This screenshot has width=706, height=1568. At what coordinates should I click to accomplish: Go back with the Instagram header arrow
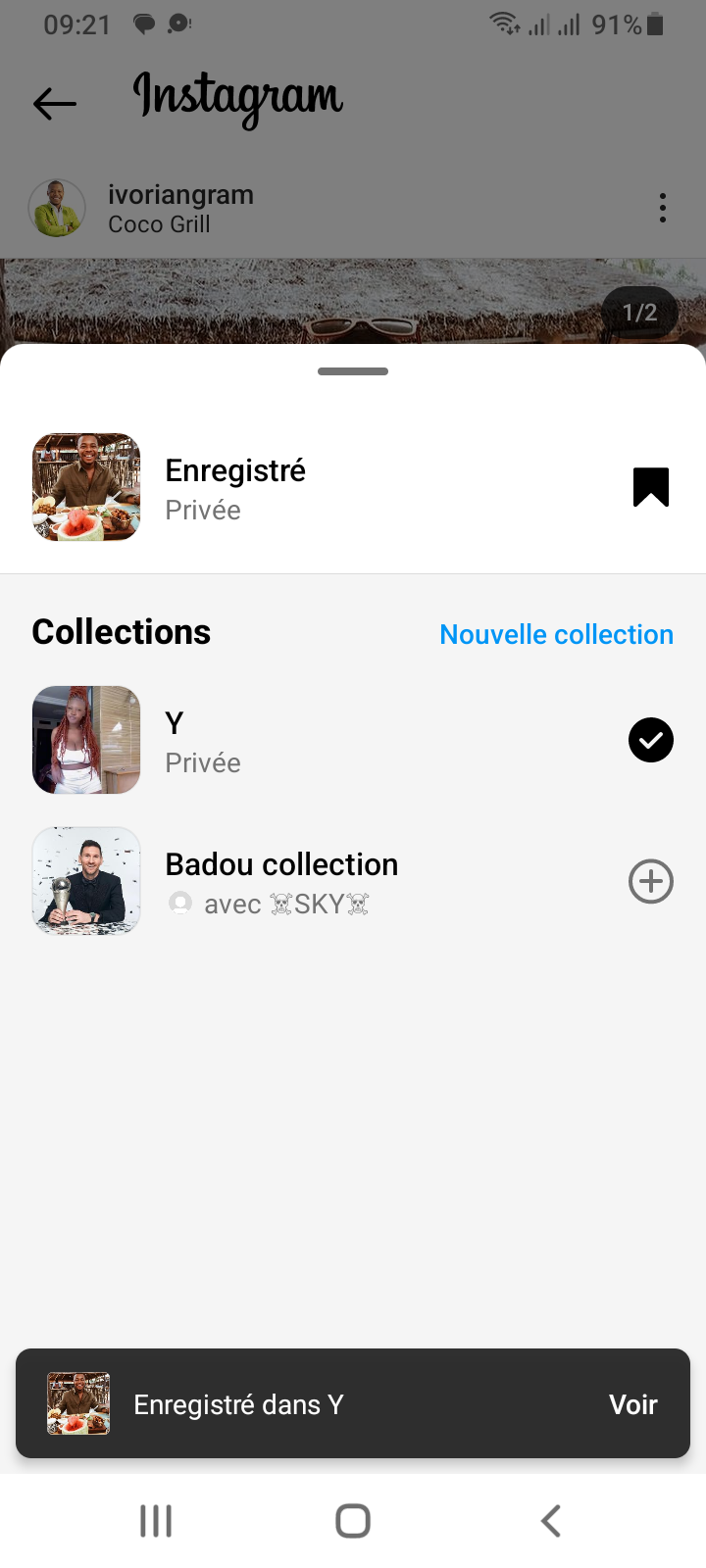[x=55, y=103]
